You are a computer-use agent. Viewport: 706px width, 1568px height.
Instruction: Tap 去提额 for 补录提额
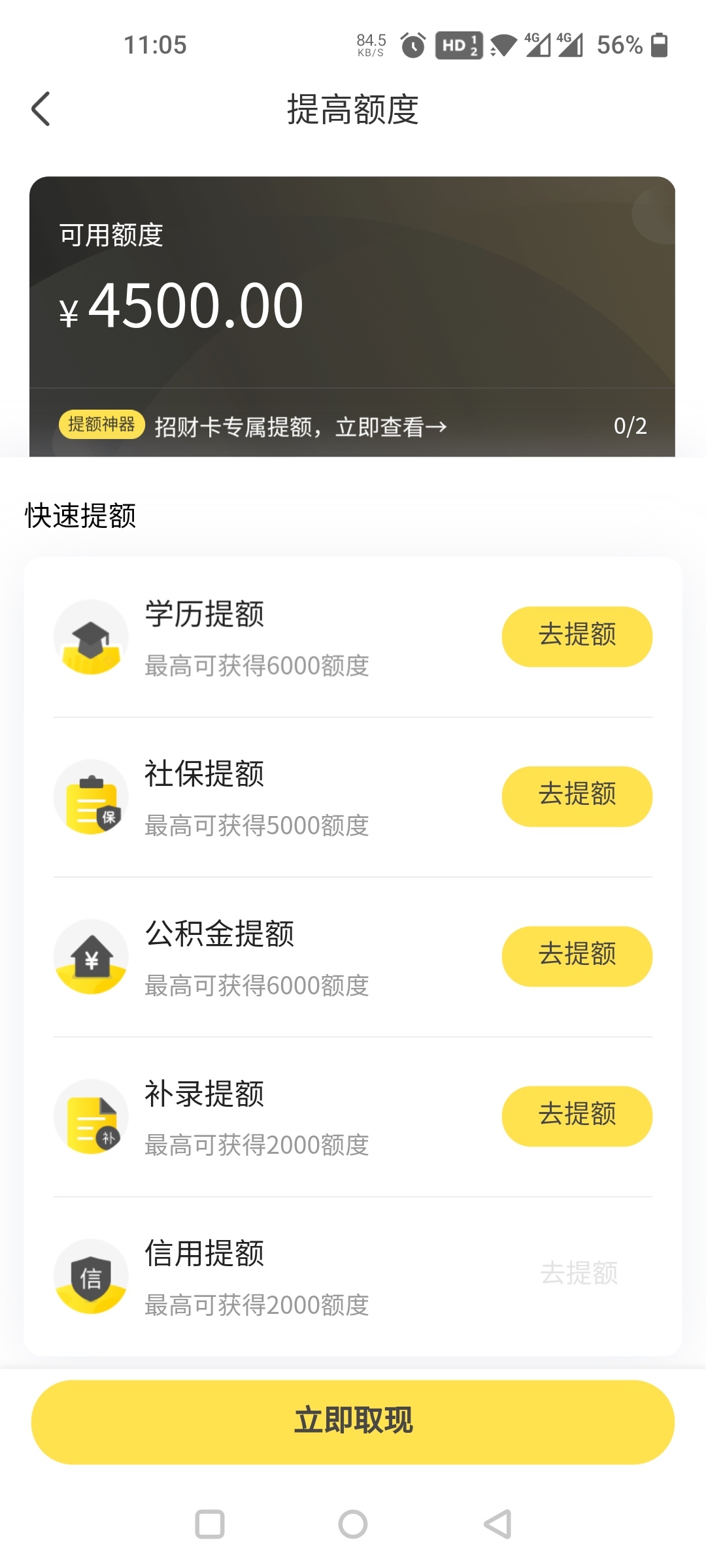(x=577, y=1116)
